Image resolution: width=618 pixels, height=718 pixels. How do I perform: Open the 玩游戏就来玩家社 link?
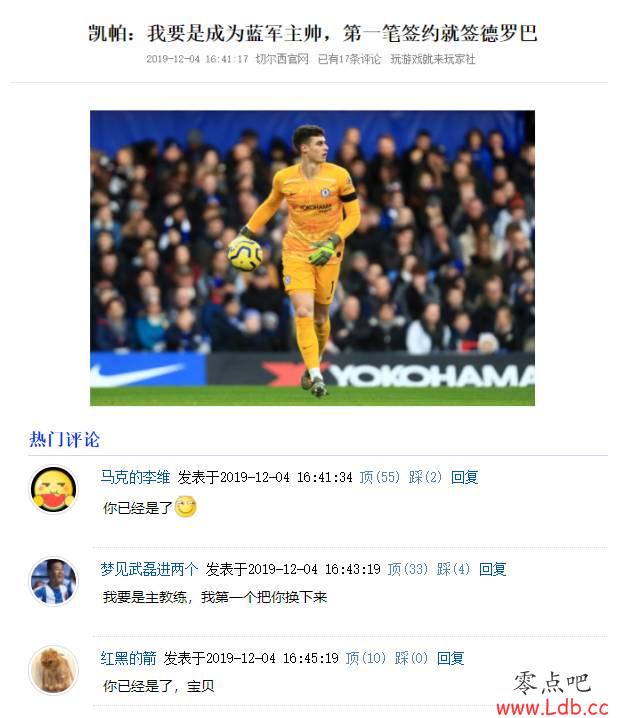432,59
